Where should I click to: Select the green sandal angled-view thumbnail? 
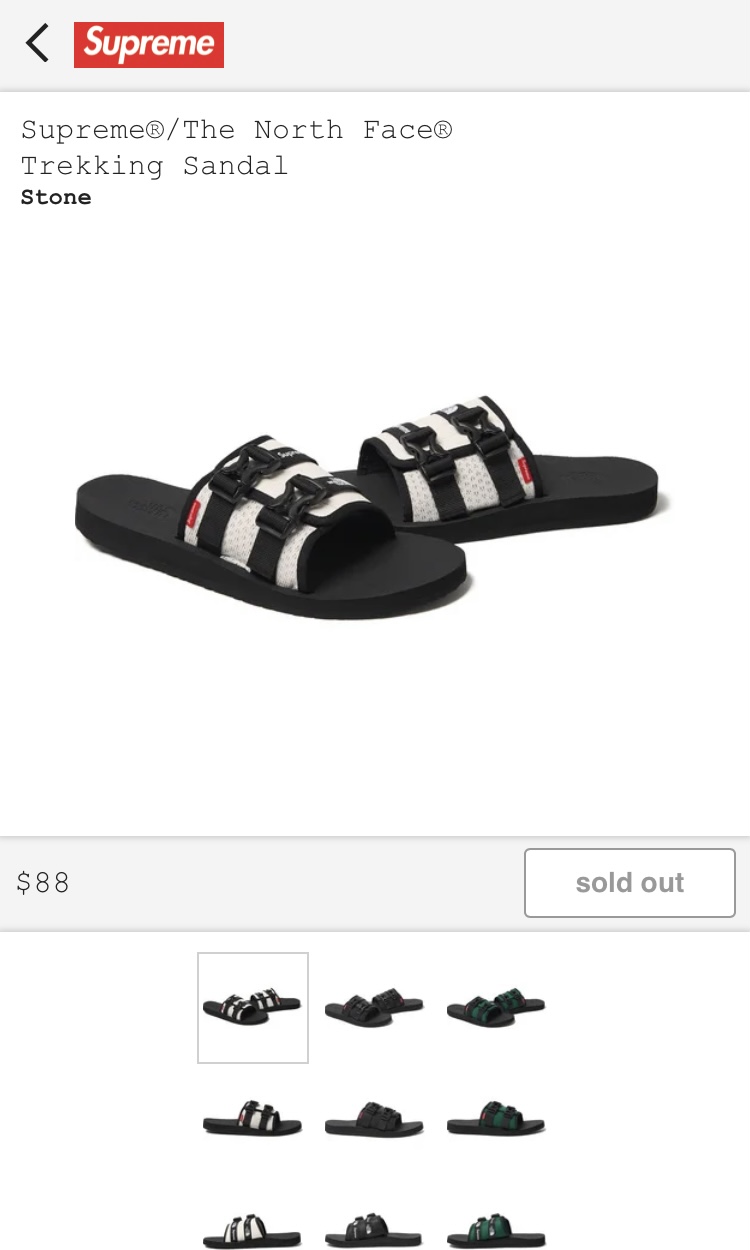(497, 1008)
